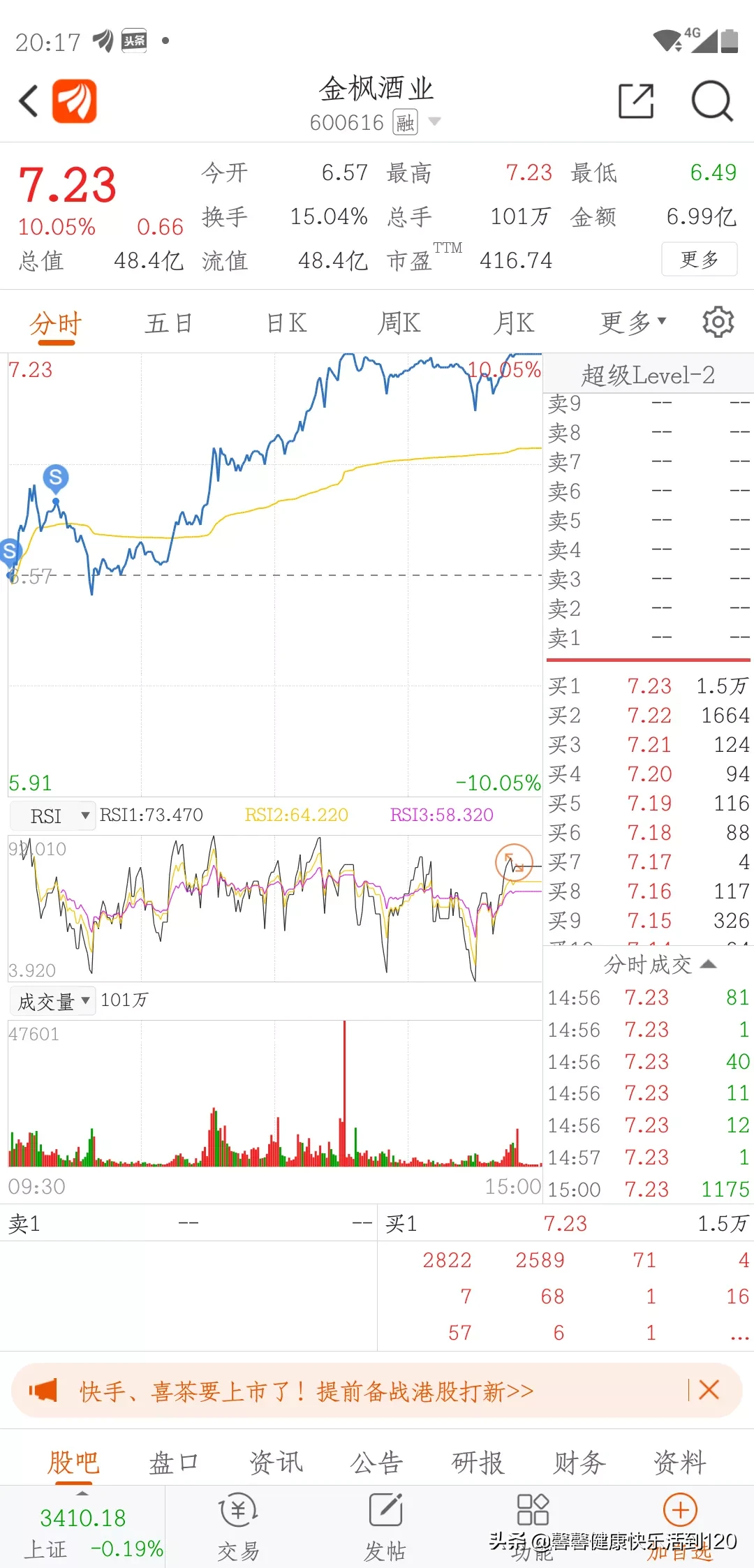
Task: Switch to the 盘口 tab
Action: [x=174, y=1463]
